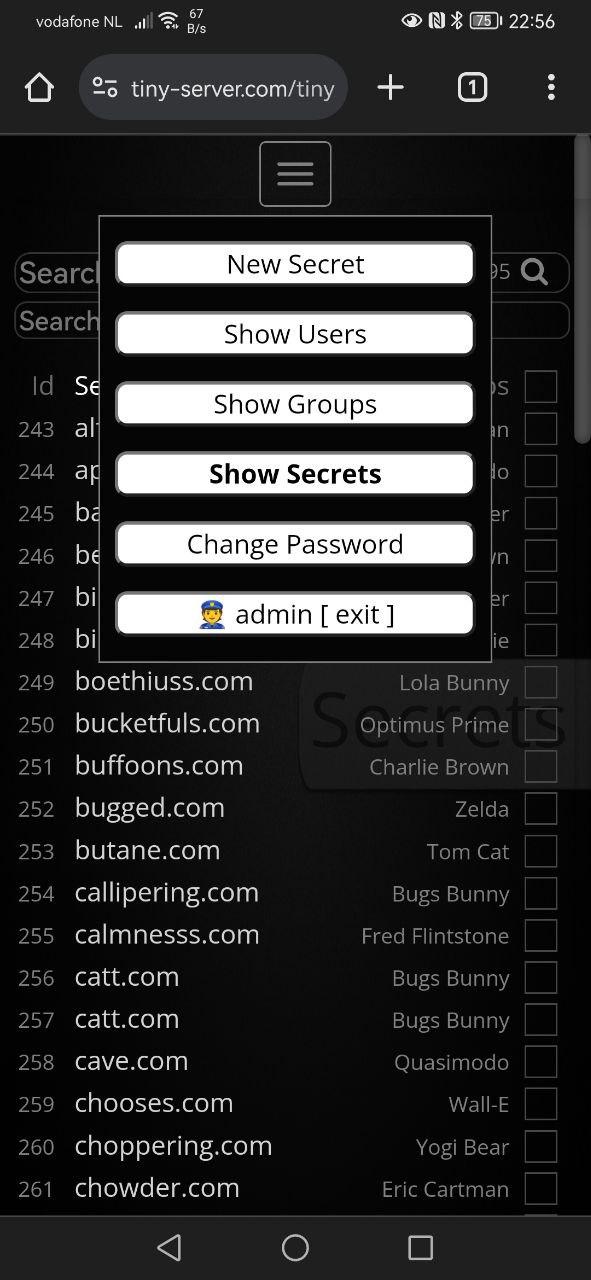This screenshot has width=591, height=1280.
Task: Open Change Password
Action: tap(295, 544)
